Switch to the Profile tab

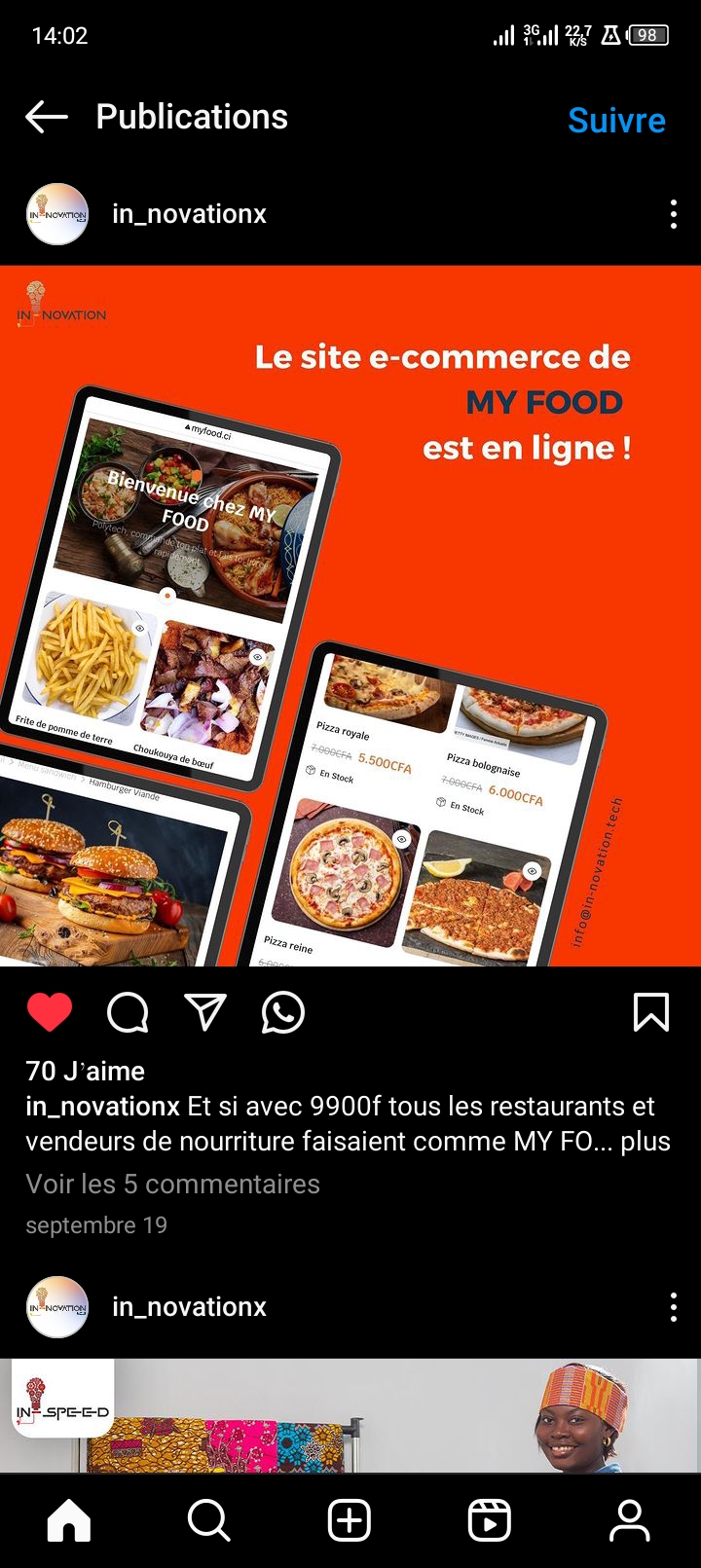630,1519
